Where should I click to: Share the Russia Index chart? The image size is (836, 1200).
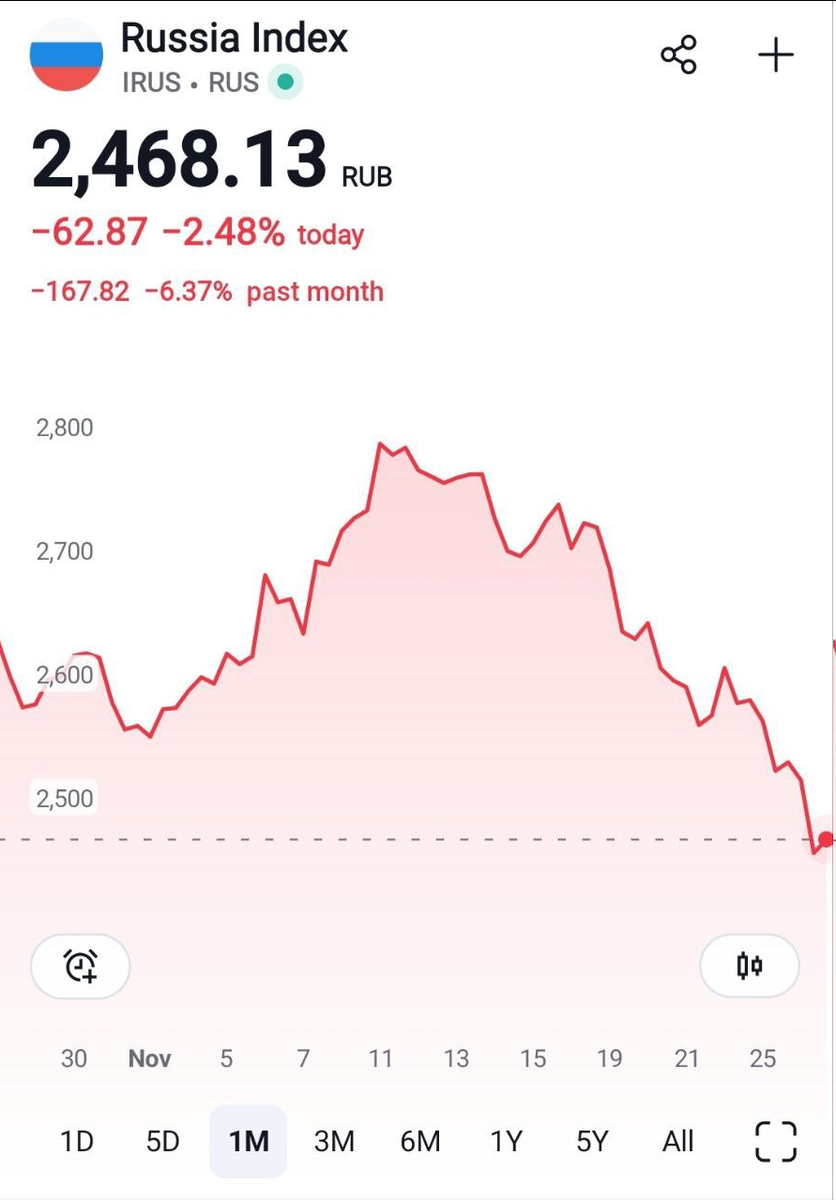(678, 55)
